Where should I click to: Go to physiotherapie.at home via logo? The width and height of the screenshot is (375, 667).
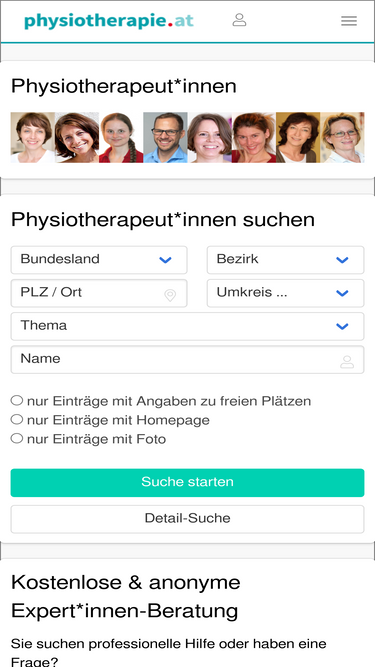(109, 21)
